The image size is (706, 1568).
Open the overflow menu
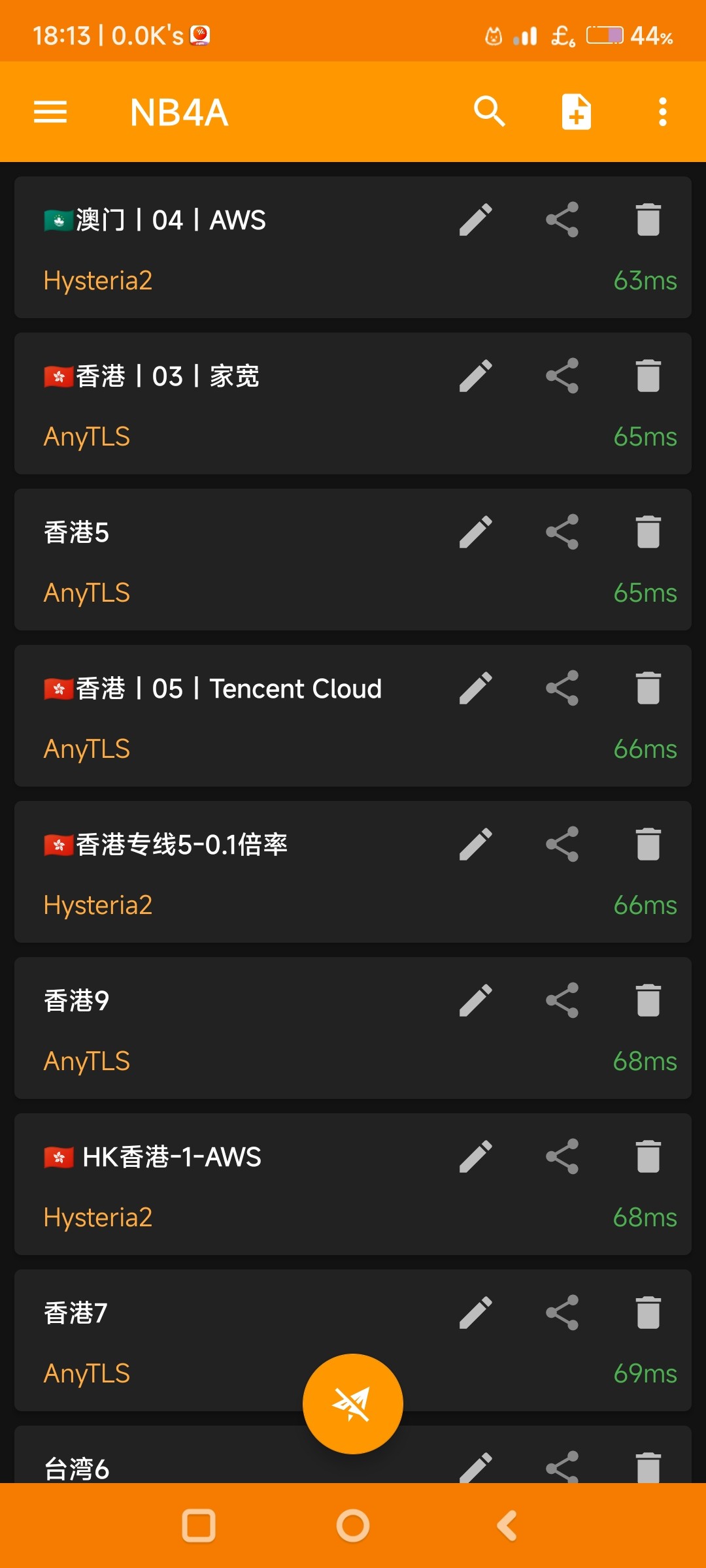point(662,112)
